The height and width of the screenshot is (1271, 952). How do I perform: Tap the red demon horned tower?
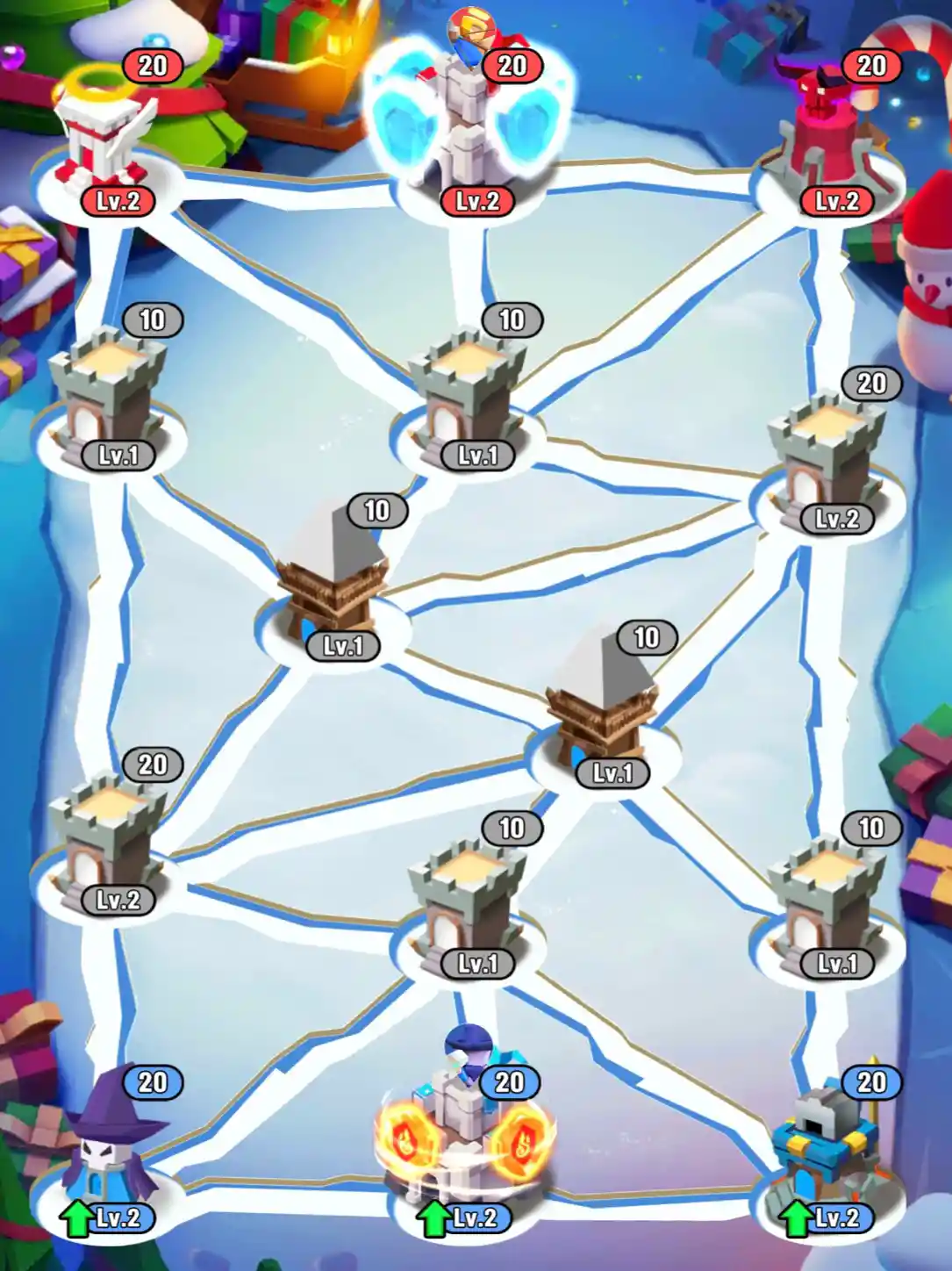(x=825, y=132)
